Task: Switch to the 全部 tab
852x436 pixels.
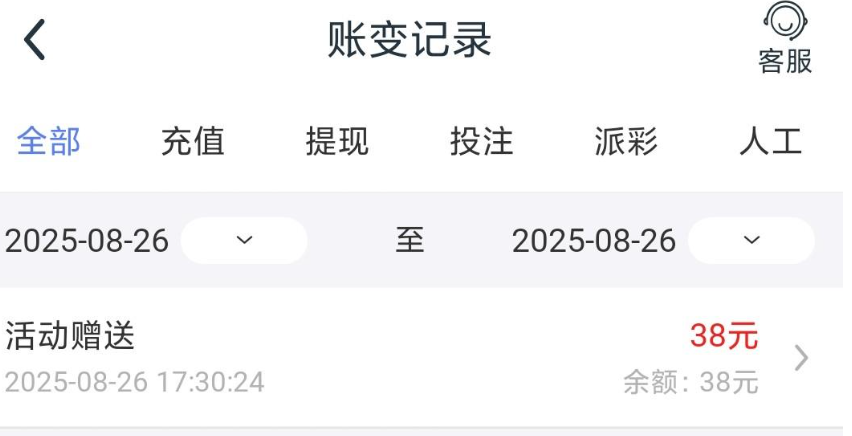Action: (49, 142)
